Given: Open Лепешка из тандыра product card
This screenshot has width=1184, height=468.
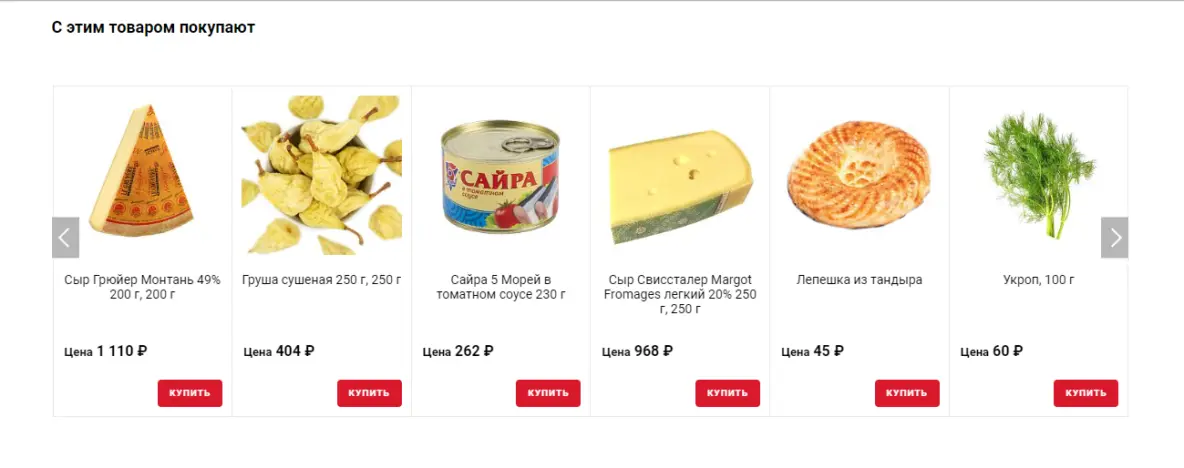Looking at the screenshot, I should (859, 280).
